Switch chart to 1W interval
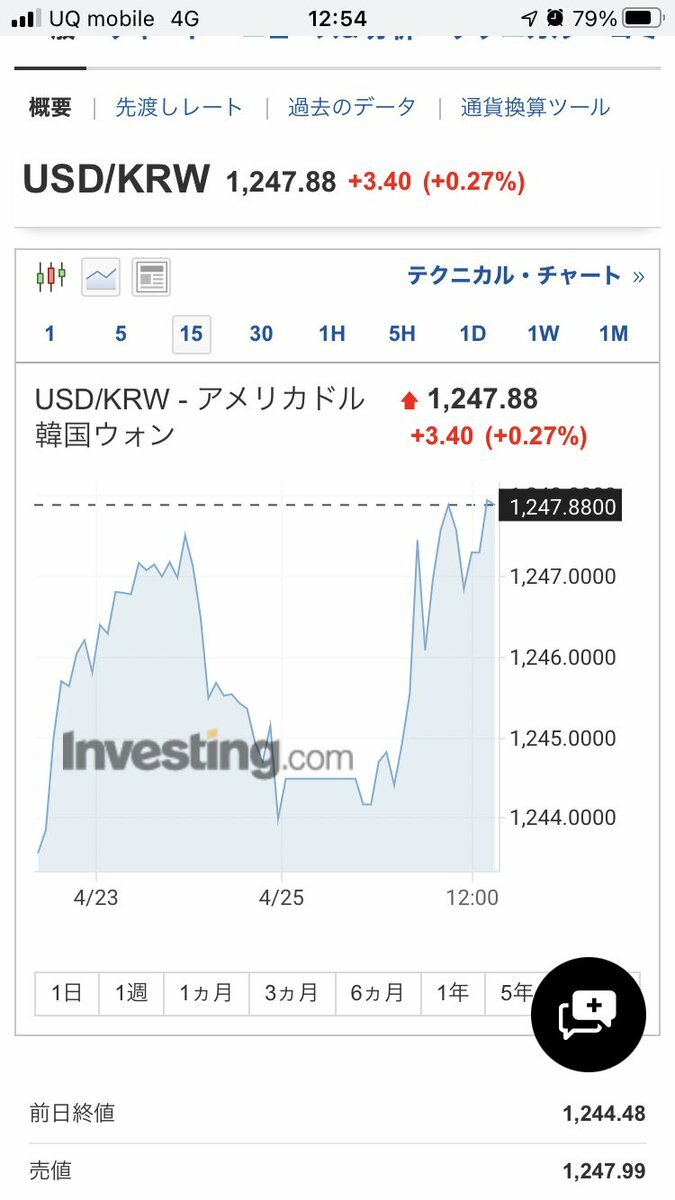This screenshot has width=675, height=1200. click(x=543, y=334)
